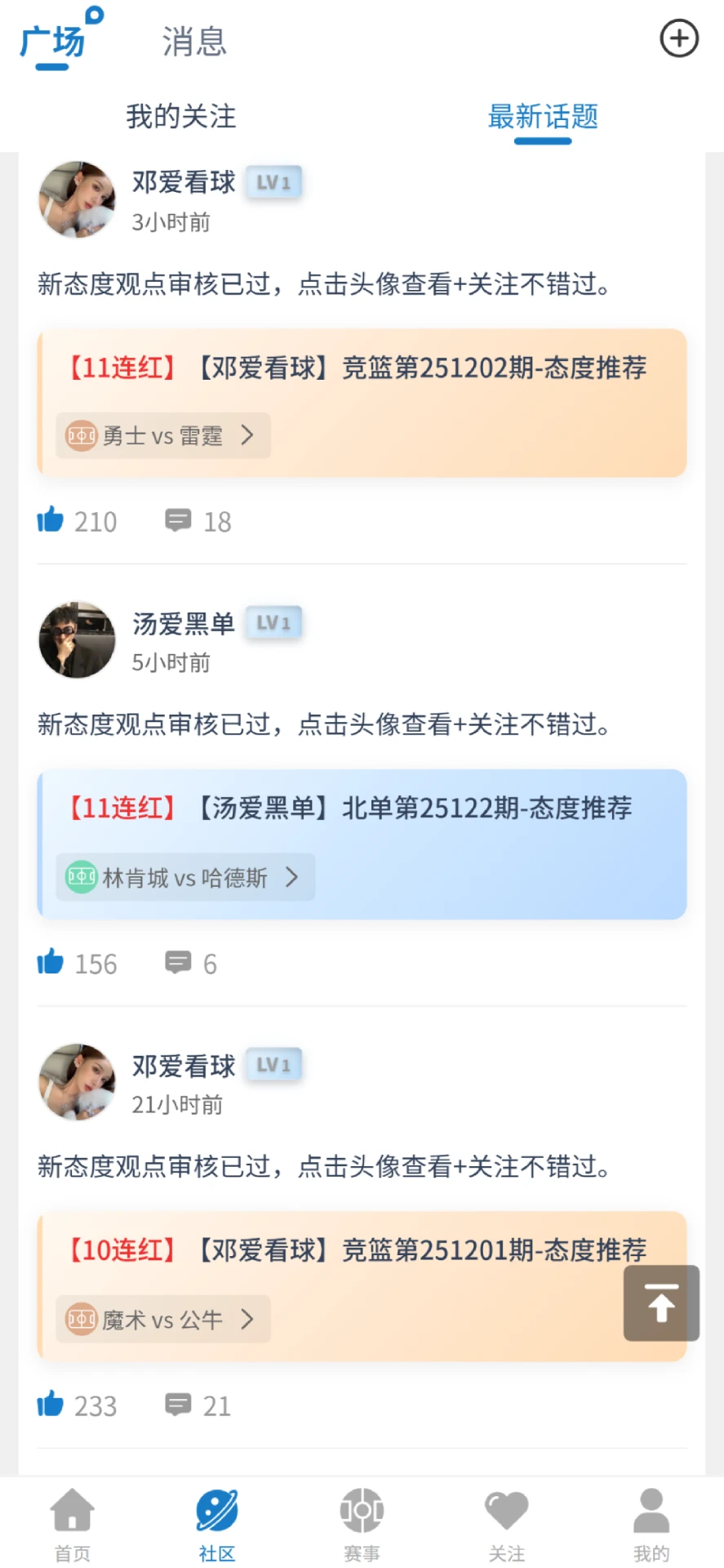Tap the plus icon to create post
The width and height of the screenshot is (724, 1568).
(x=678, y=38)
